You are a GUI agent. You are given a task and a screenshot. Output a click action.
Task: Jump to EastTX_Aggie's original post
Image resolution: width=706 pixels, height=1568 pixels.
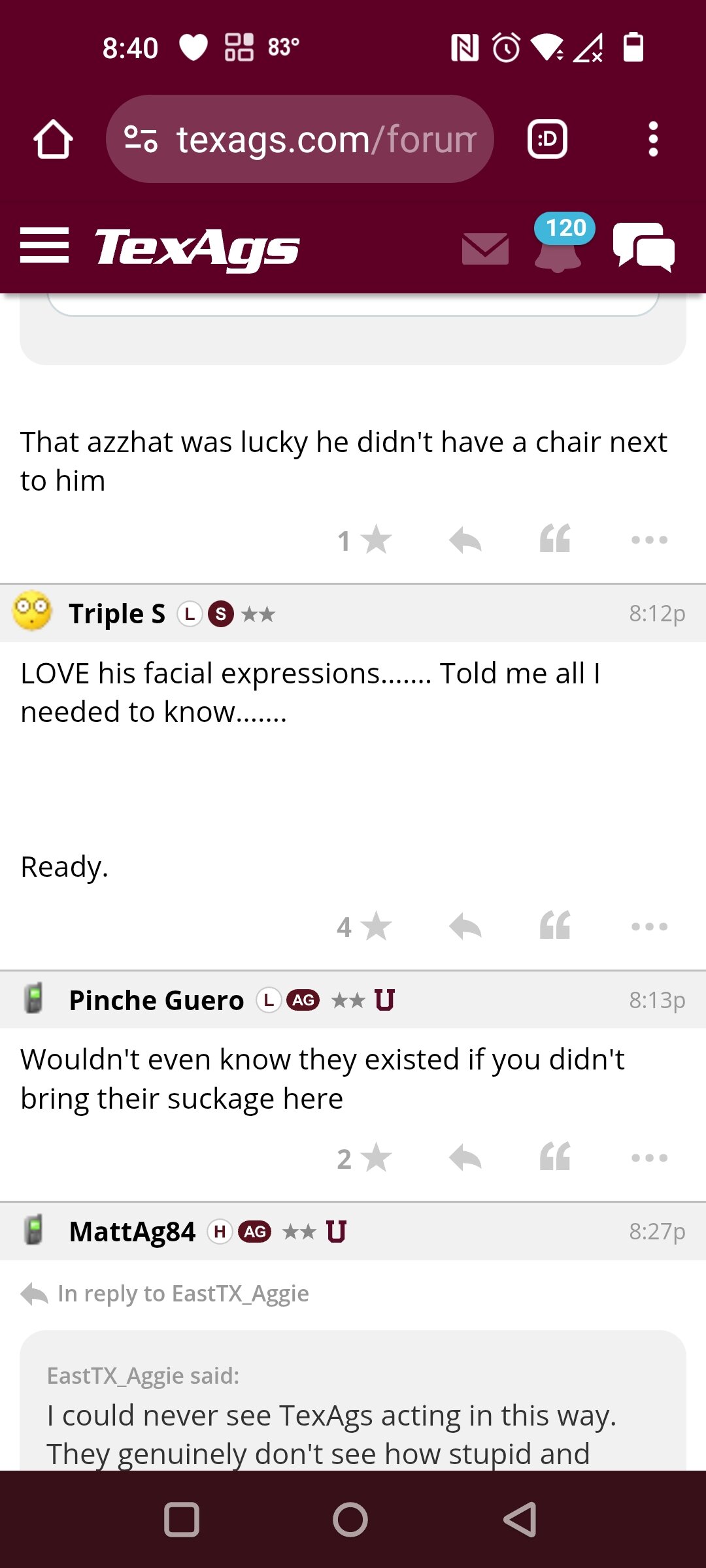click(183, 1294)
